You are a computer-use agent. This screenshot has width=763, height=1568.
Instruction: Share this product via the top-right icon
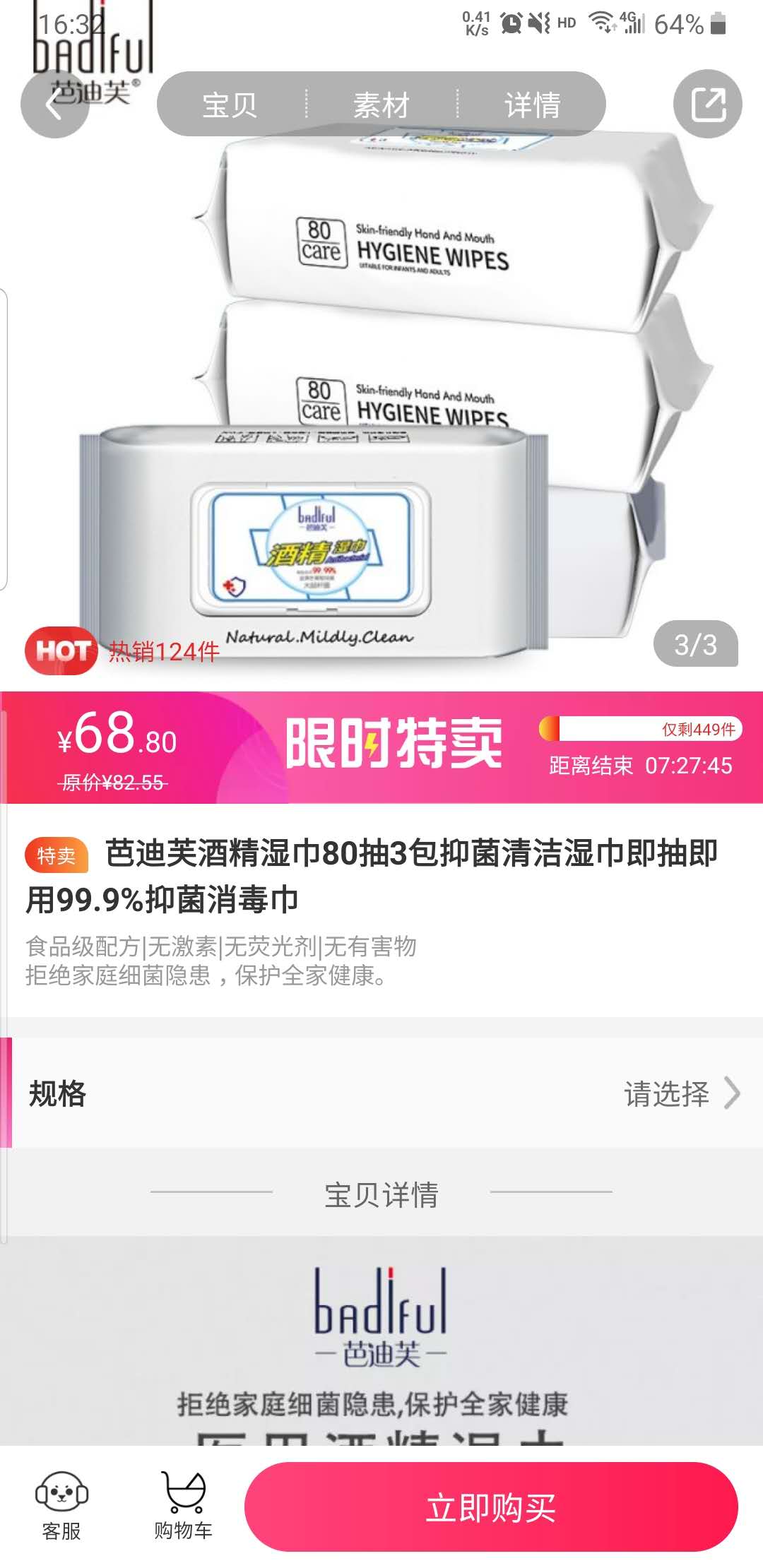(x=708, y=105)
